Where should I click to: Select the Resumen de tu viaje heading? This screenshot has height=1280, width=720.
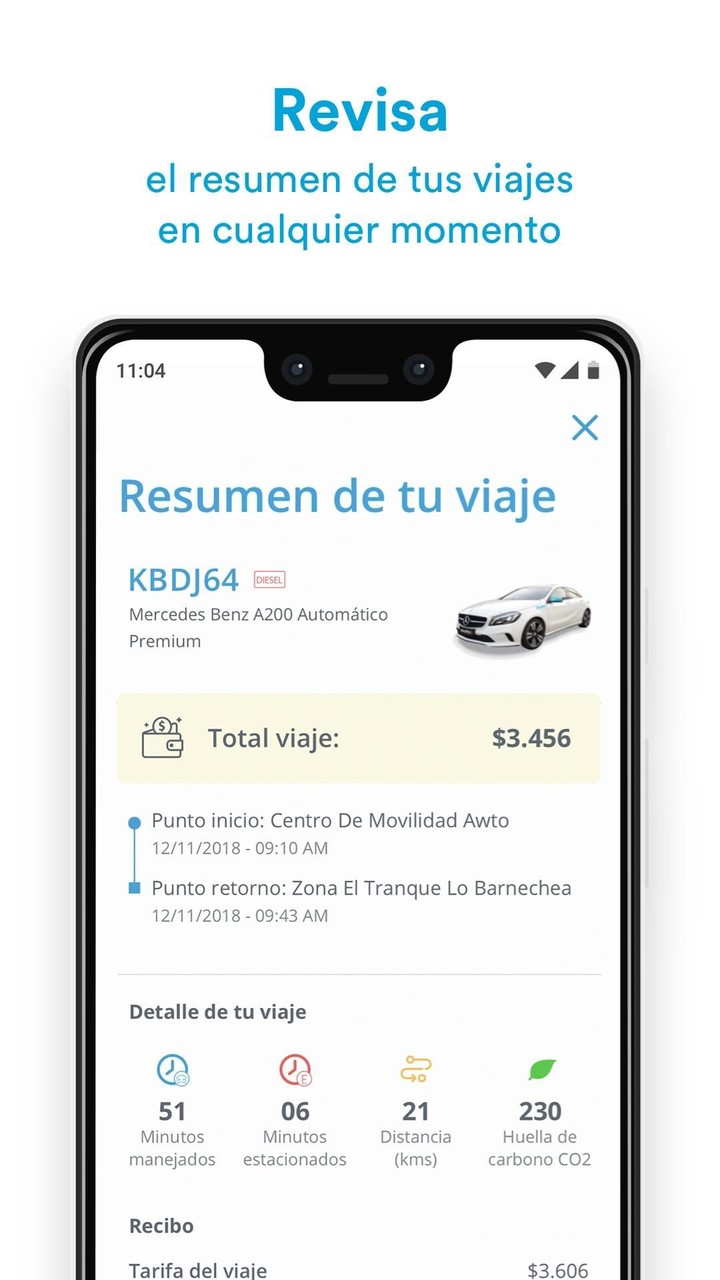338,496
